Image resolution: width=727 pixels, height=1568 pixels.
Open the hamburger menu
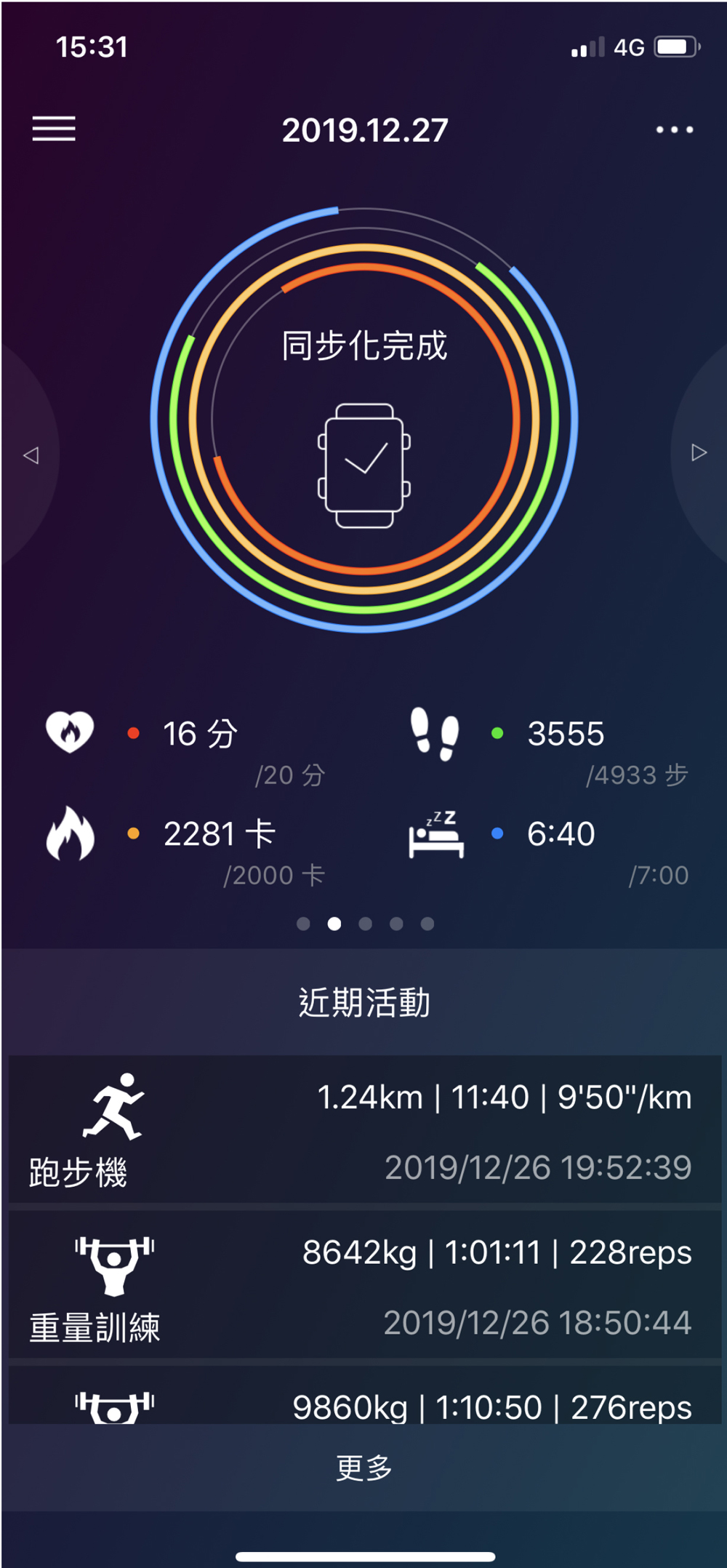click(54, 129)
